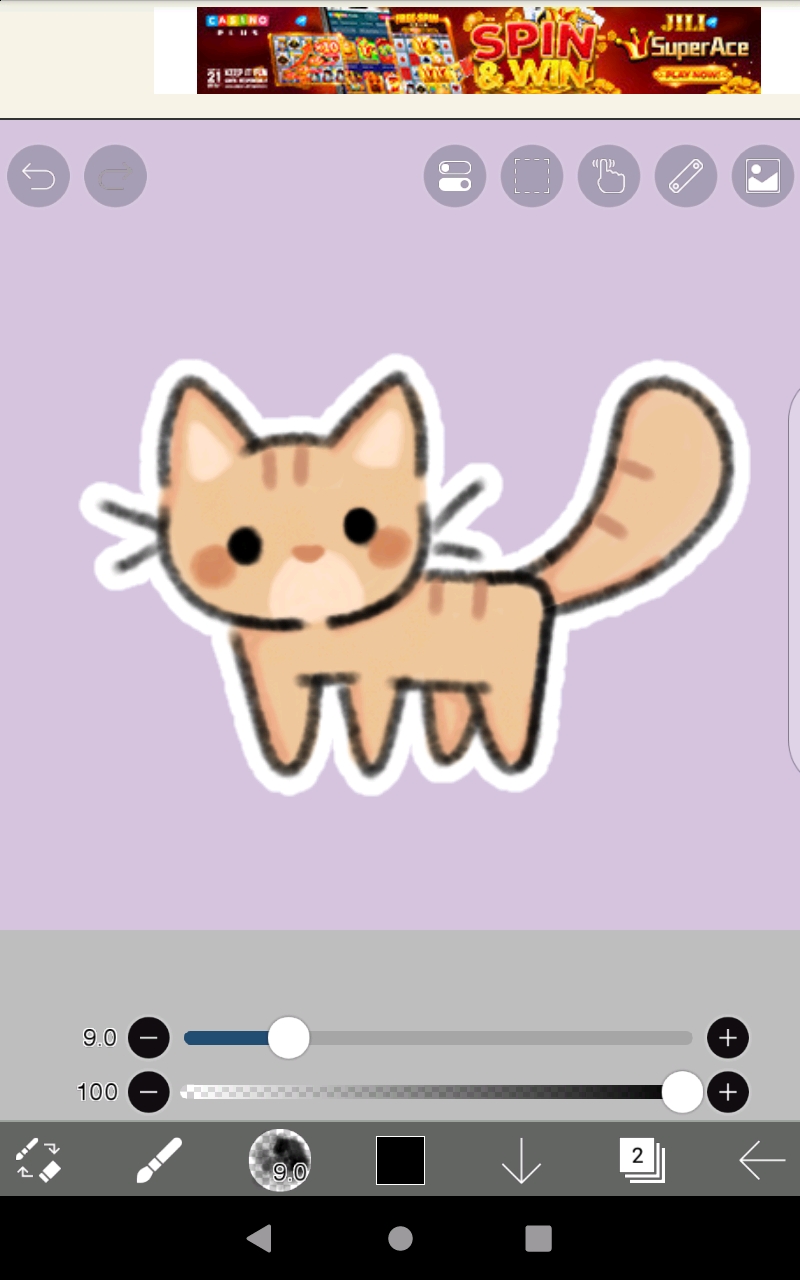Increase opacity with plus button
This screenshot has height=1280, width=800.
[x=728, y=1092]
